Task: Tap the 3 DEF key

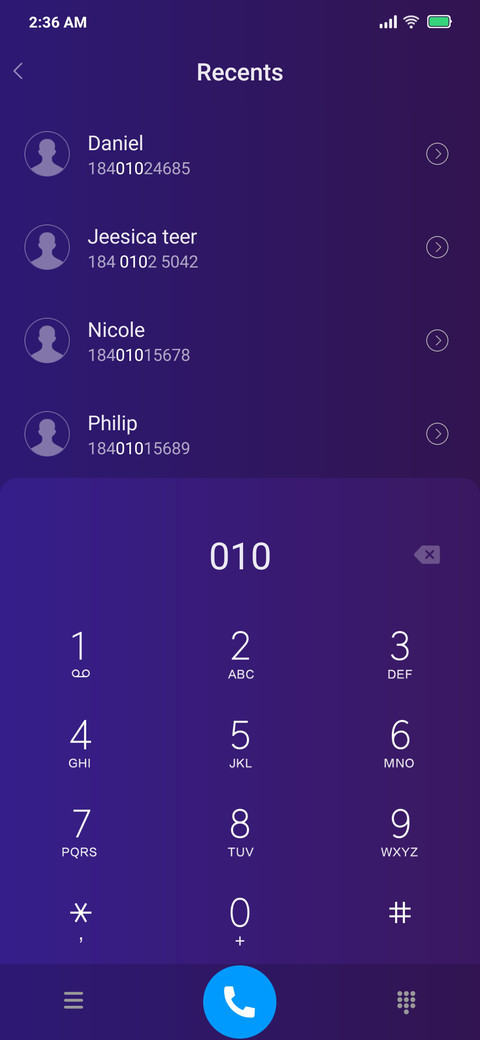Action: pyautogui.click(x=400, y=654)
